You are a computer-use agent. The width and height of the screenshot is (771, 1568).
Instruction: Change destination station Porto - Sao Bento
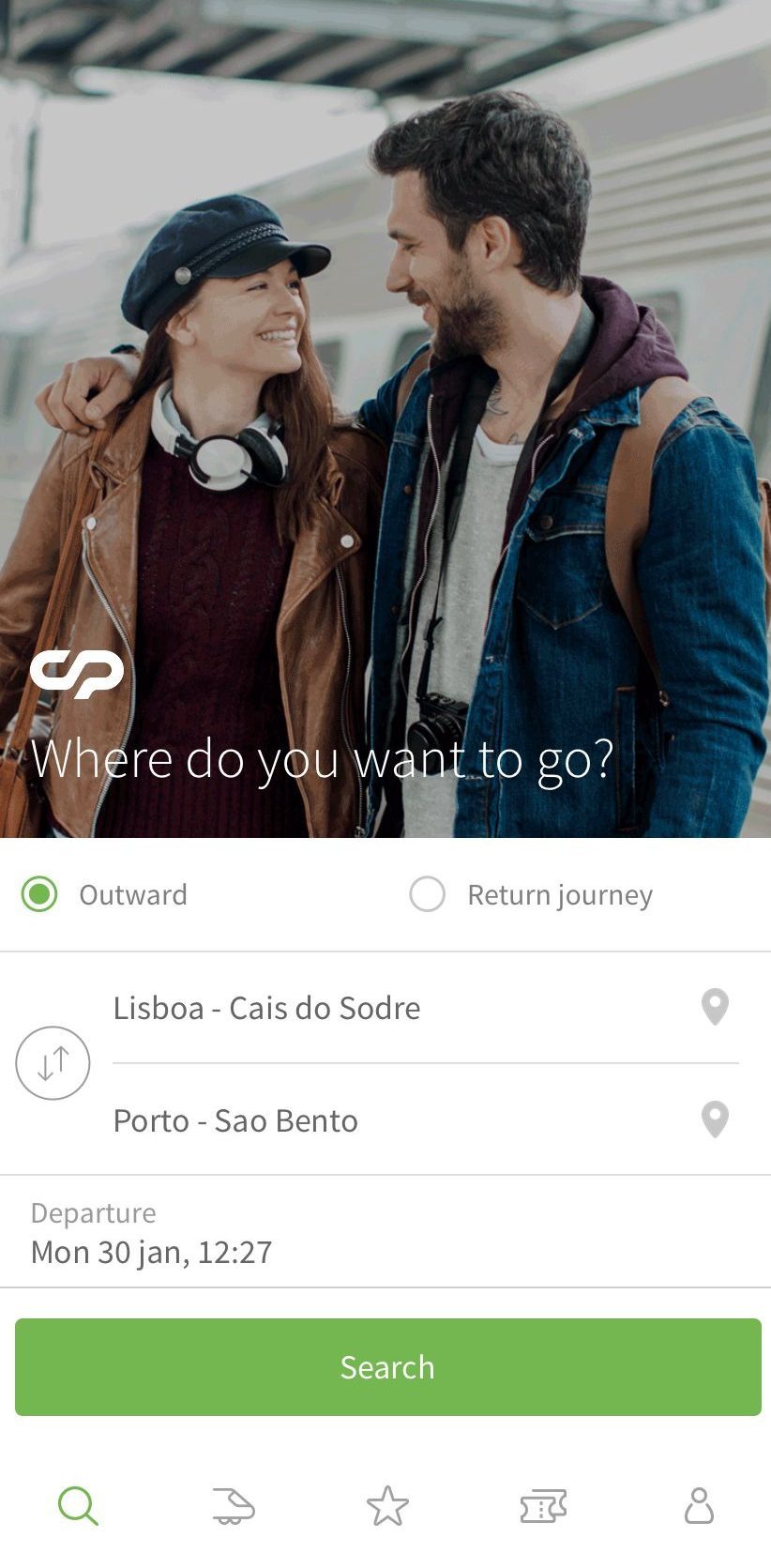[x=235, y=1120]
